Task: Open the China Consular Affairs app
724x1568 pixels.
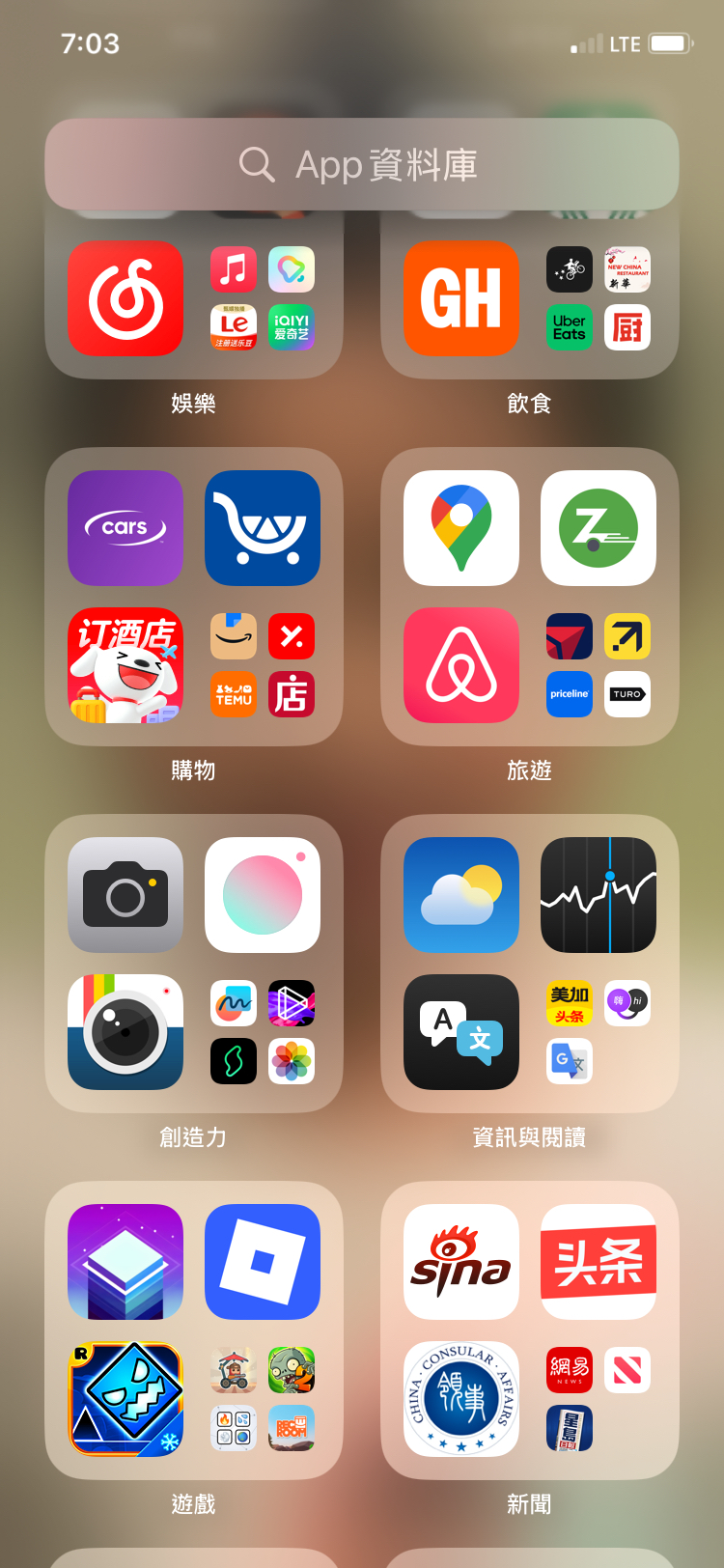Action: tap(461, 1399)
